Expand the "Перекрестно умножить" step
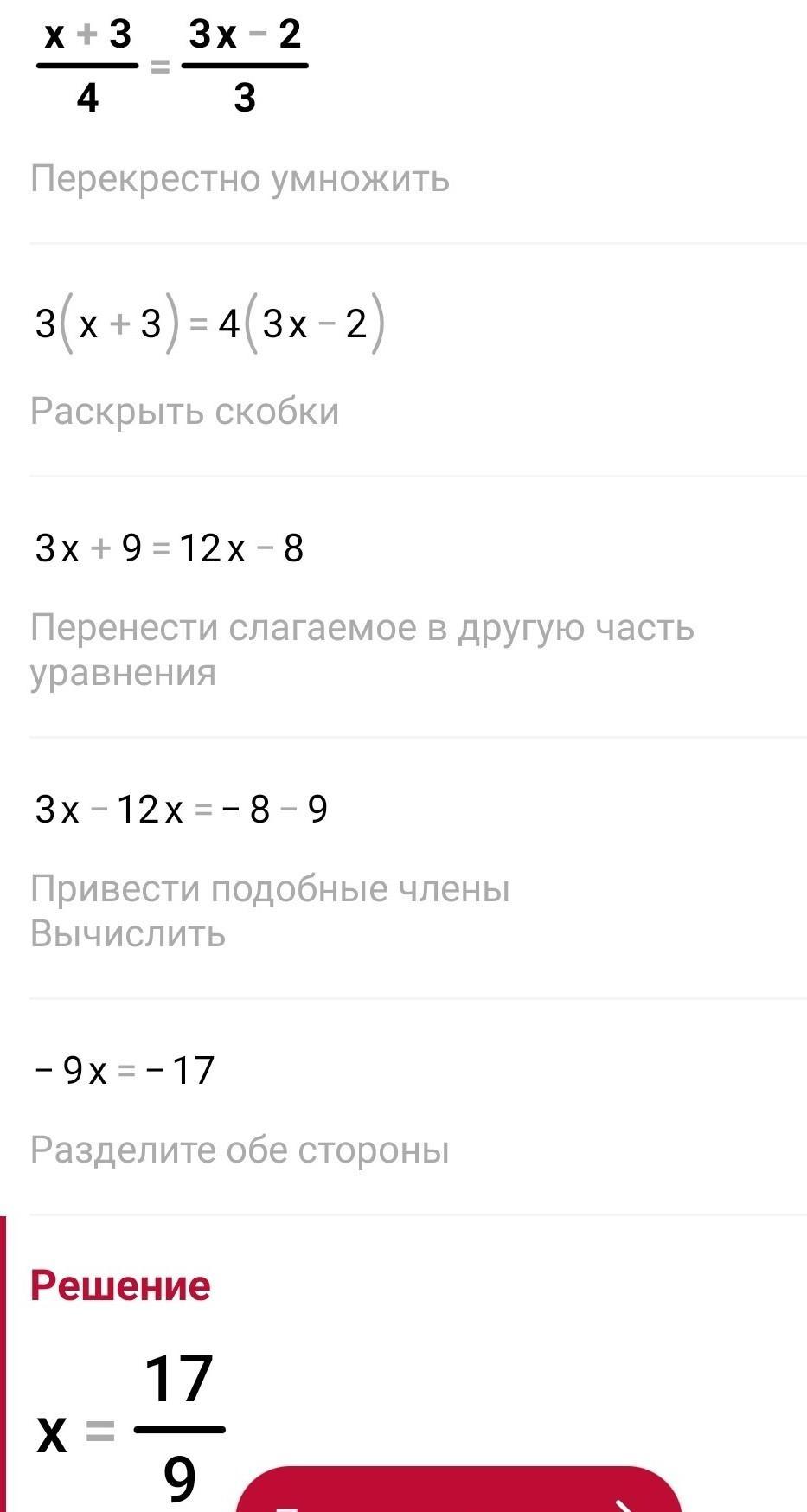Screen dimensions: 807x1512 coord(240,180)
